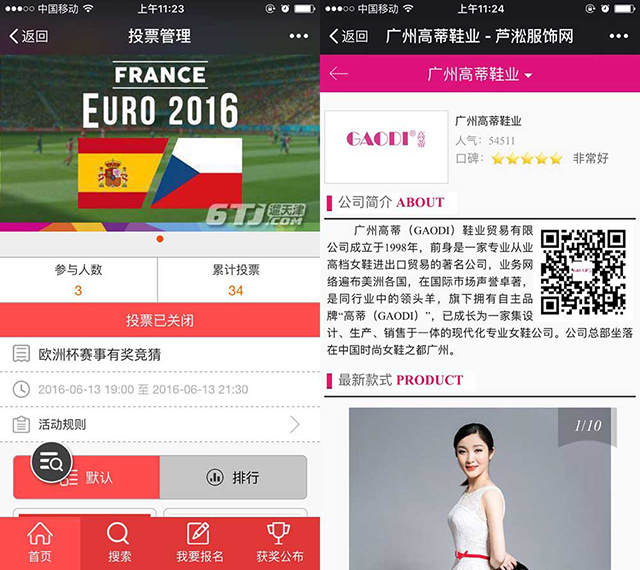Open the overflow menu on 广州高蒂鞋业 page
Screen dimensions: 640x570
pos(618,36)
